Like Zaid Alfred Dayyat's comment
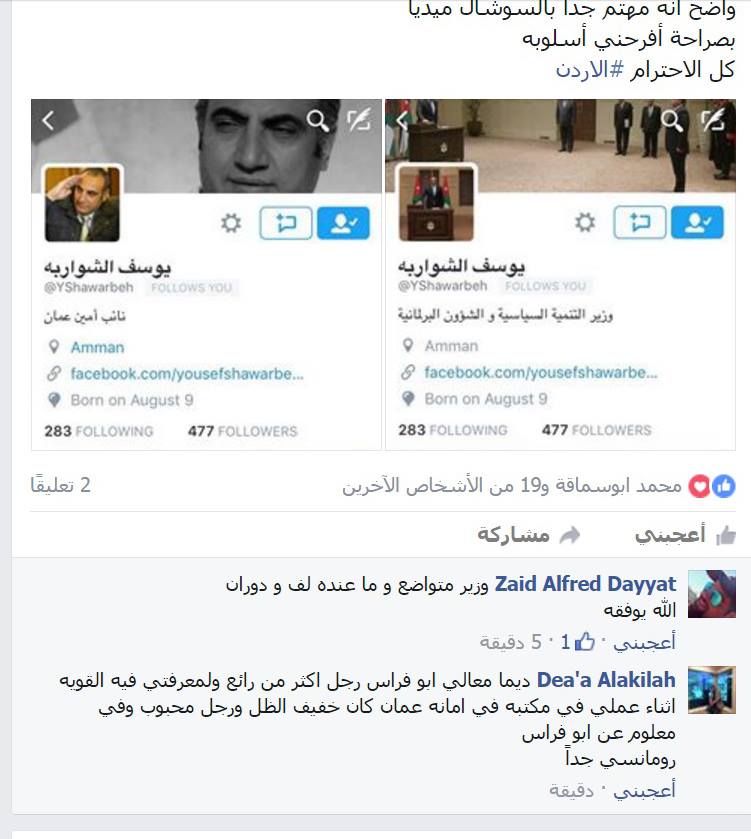 pyautogui.click(x=643, y=641)
